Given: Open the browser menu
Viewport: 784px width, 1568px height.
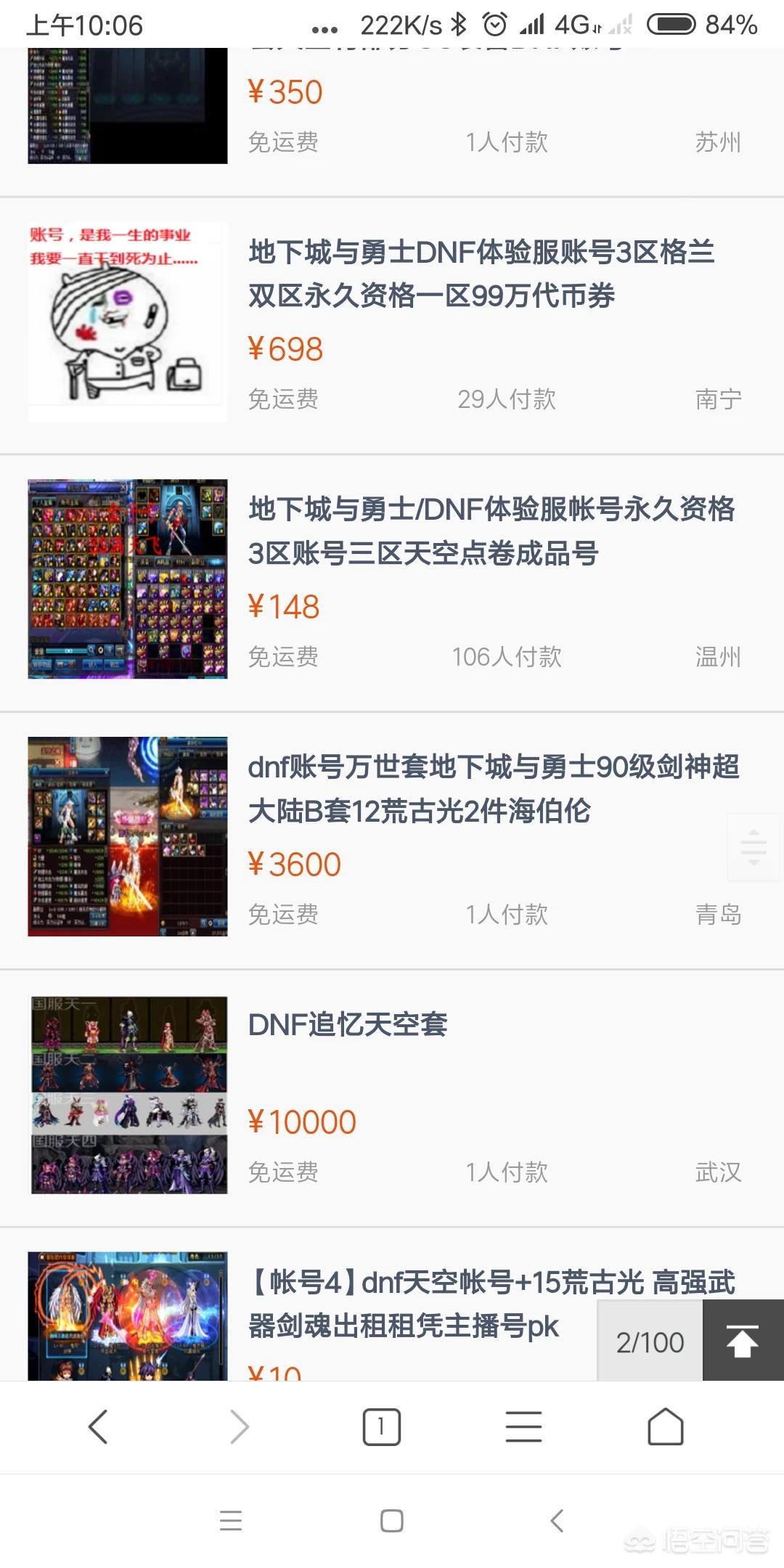Looking at the screenshot, I should tap(523, 1426).
